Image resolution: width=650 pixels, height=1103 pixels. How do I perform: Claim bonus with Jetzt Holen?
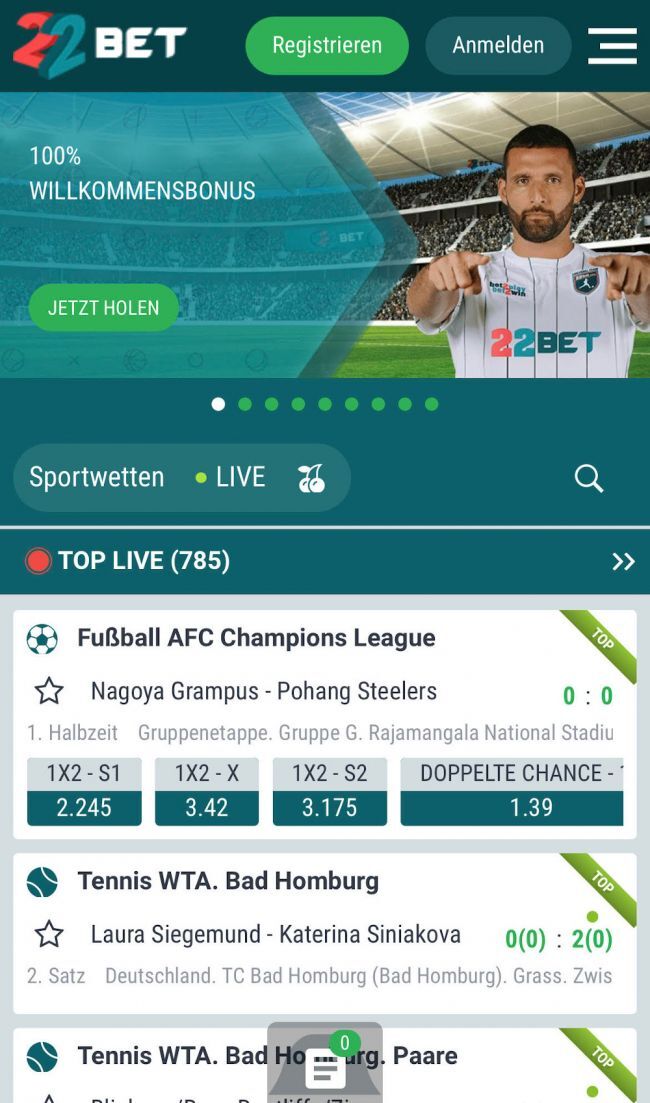pyautogui.click(x=103, y=308)
